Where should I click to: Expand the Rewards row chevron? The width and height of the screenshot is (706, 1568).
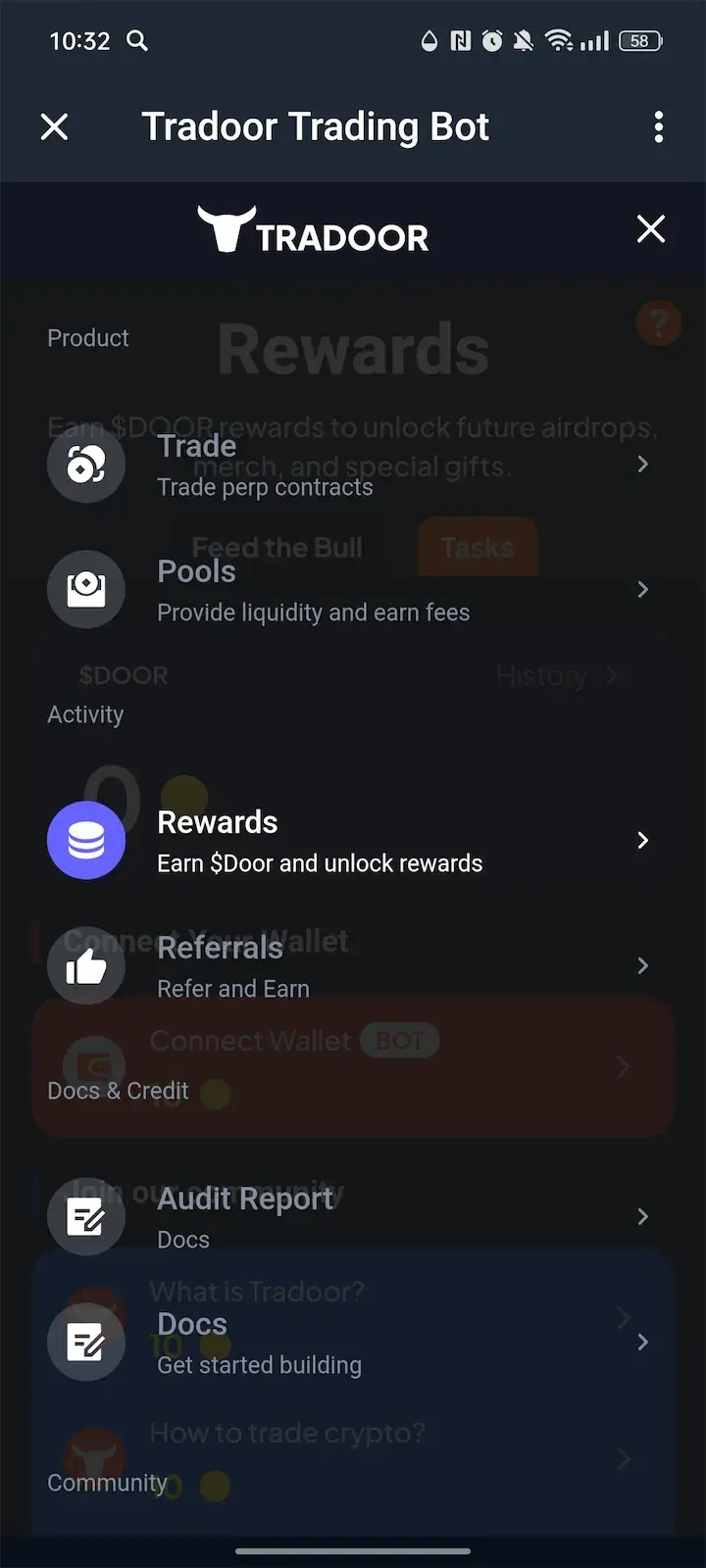(642, 840)
